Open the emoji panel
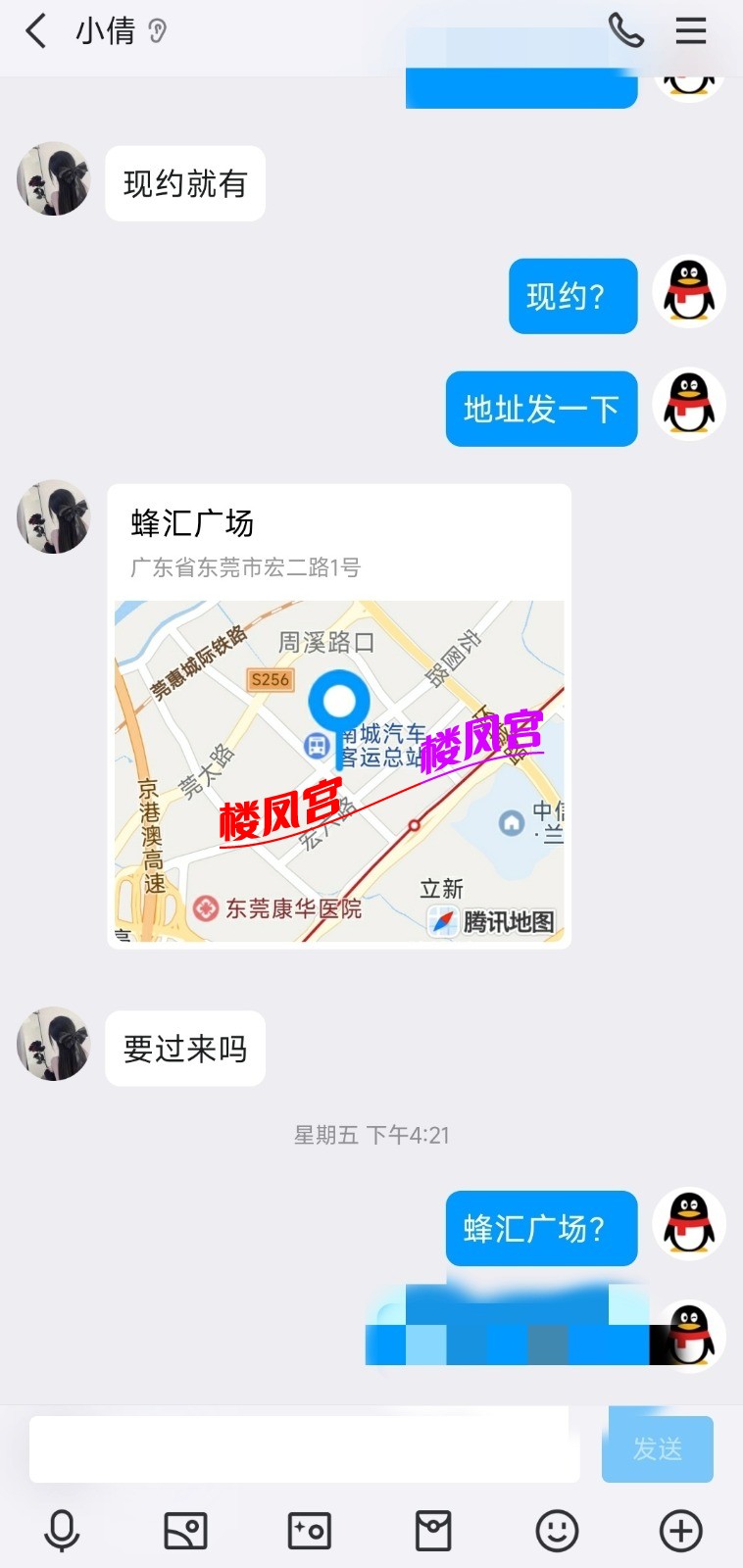 (x=557, y=1531)
